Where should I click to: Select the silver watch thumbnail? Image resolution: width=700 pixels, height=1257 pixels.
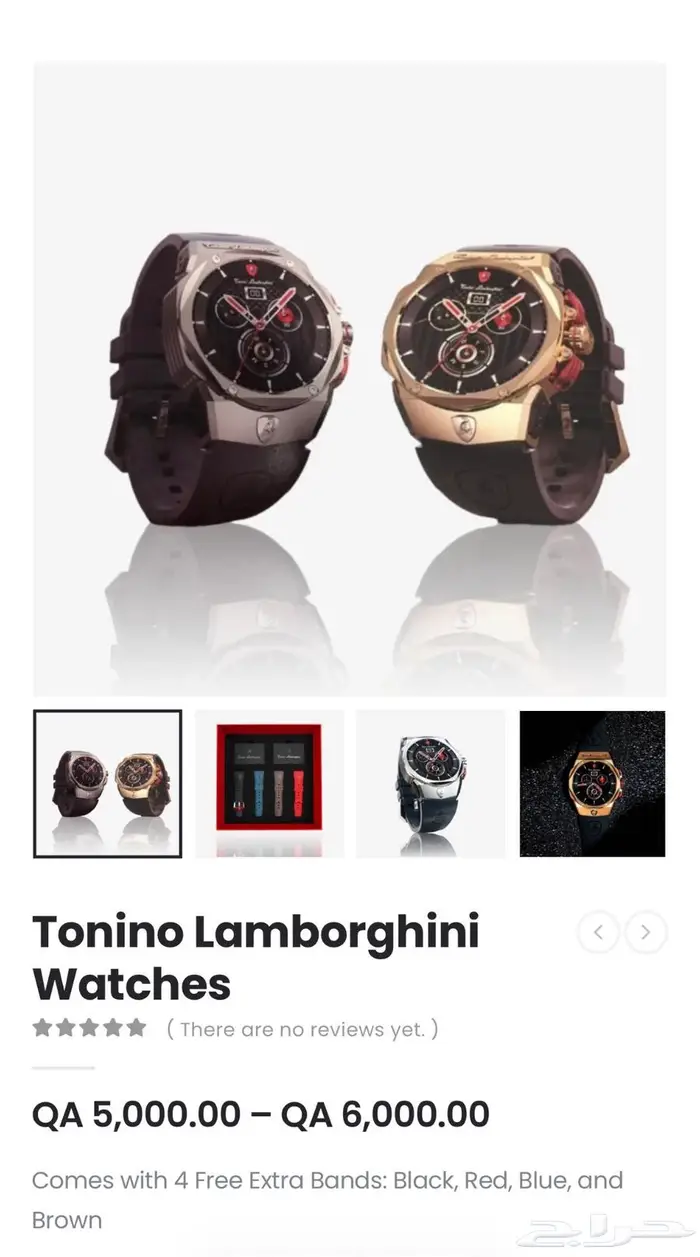click(431, 784)
